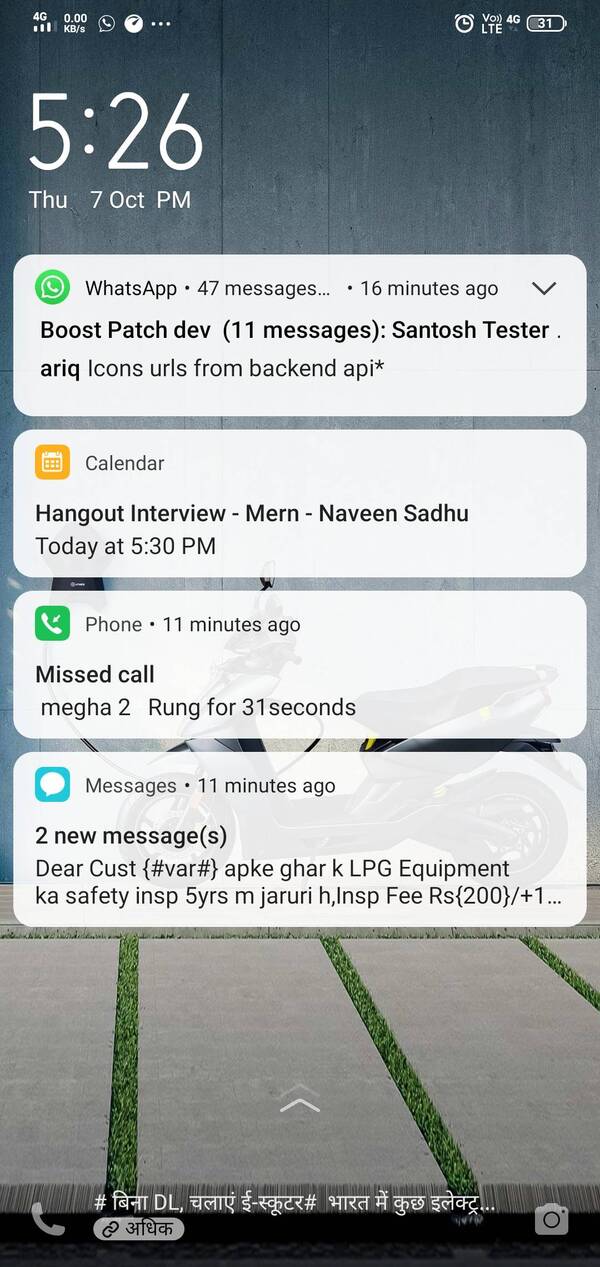Tap the अधिक link chip
Viewport: 600px width, 1267px height.
138,1229
